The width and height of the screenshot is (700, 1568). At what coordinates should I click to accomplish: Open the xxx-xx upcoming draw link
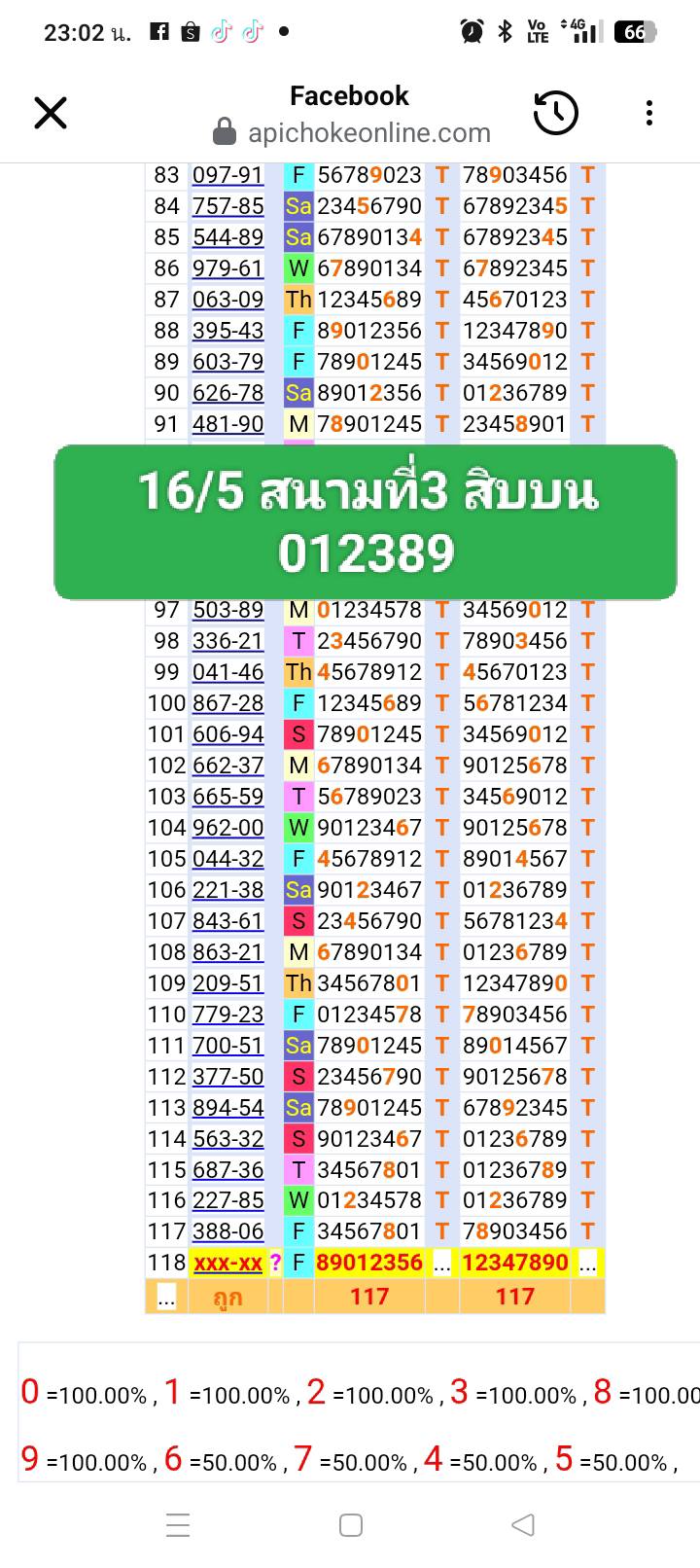(228, 1263)
